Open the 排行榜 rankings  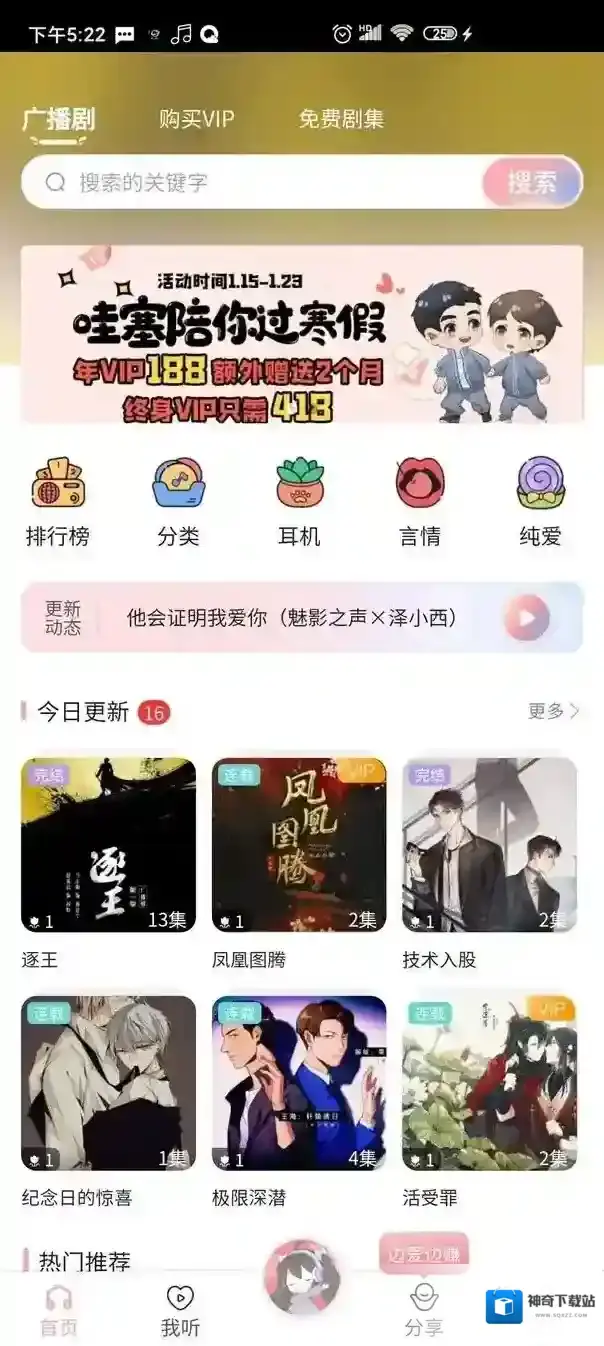(x=58, y=502)
